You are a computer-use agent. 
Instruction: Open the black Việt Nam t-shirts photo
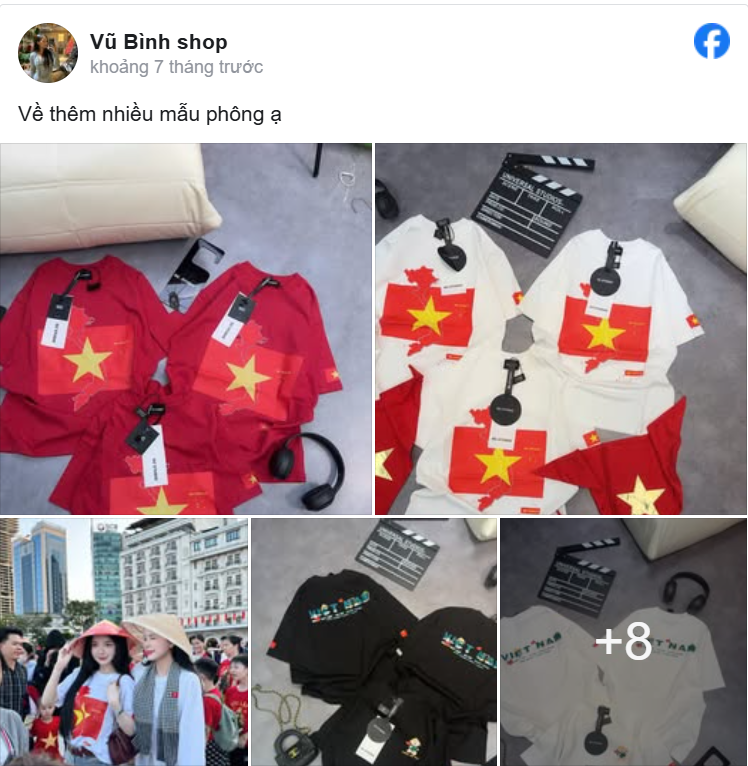click(373, 641)
